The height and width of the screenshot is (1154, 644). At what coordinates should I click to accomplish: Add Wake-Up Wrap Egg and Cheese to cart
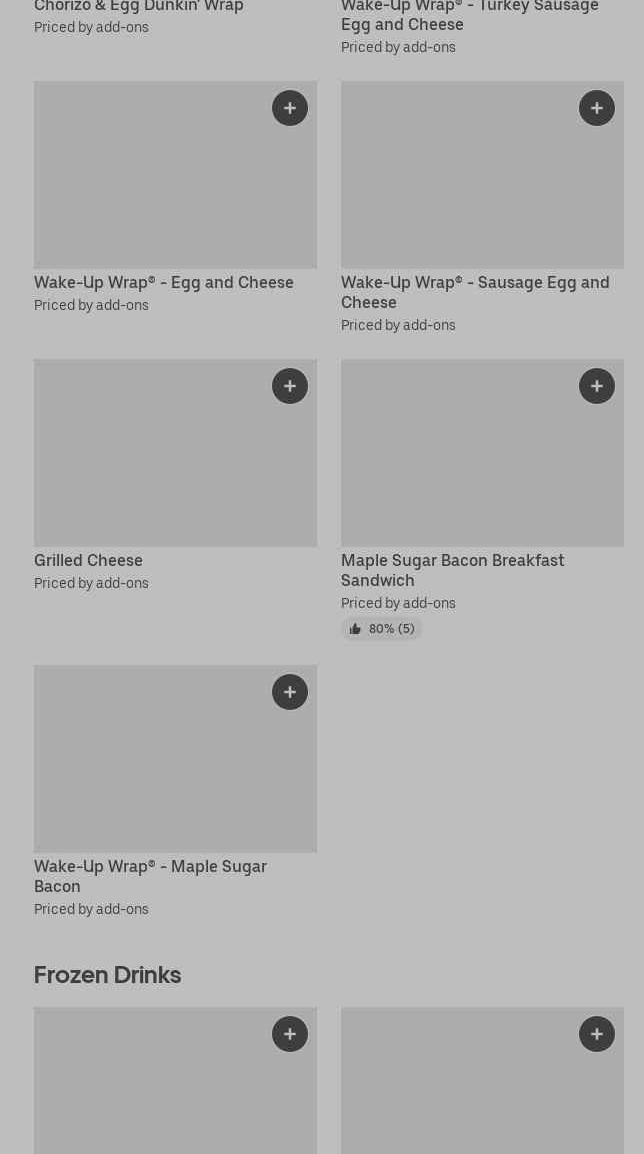[290, 108]
